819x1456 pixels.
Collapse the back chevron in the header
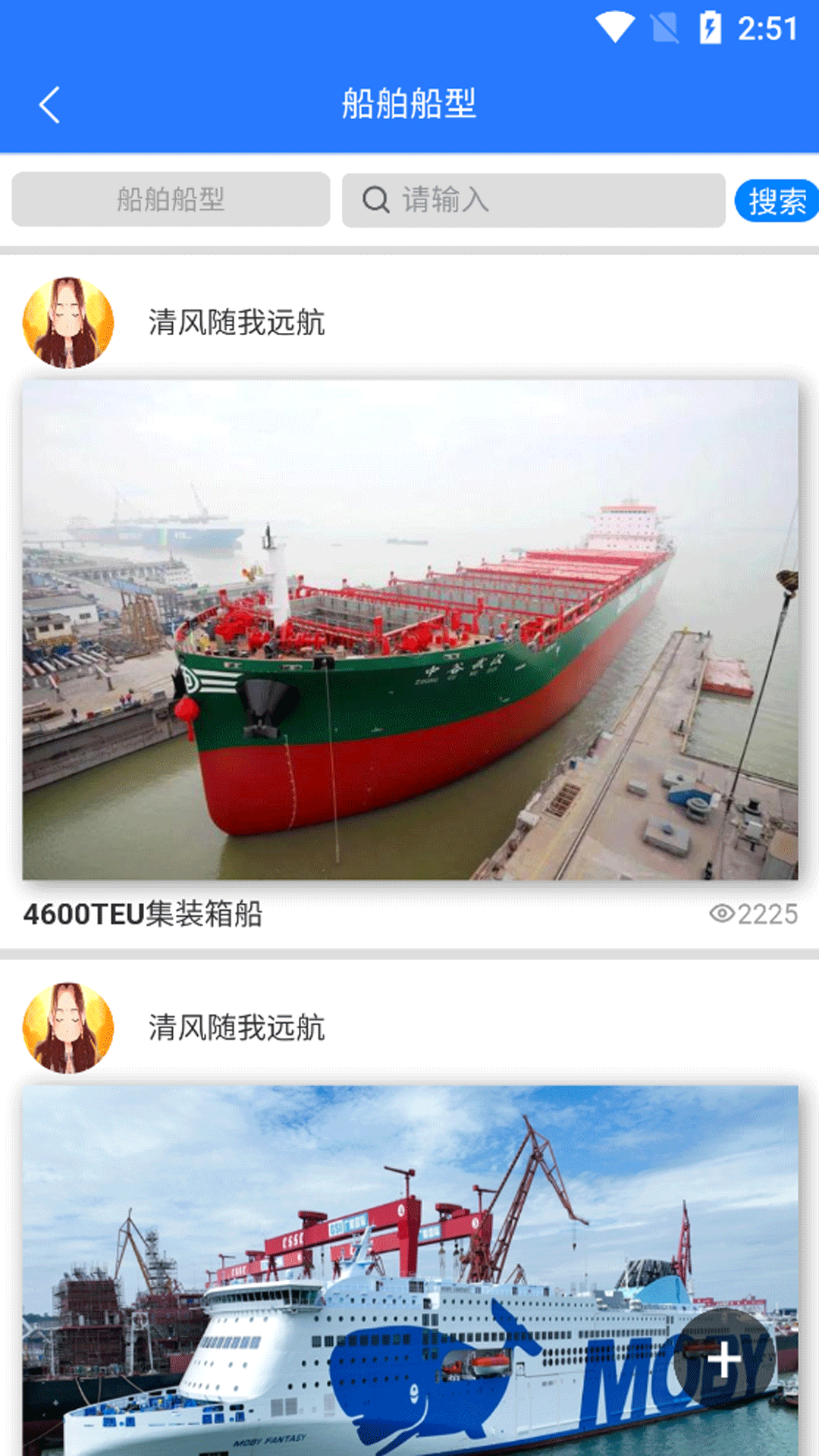click(50, 104)
